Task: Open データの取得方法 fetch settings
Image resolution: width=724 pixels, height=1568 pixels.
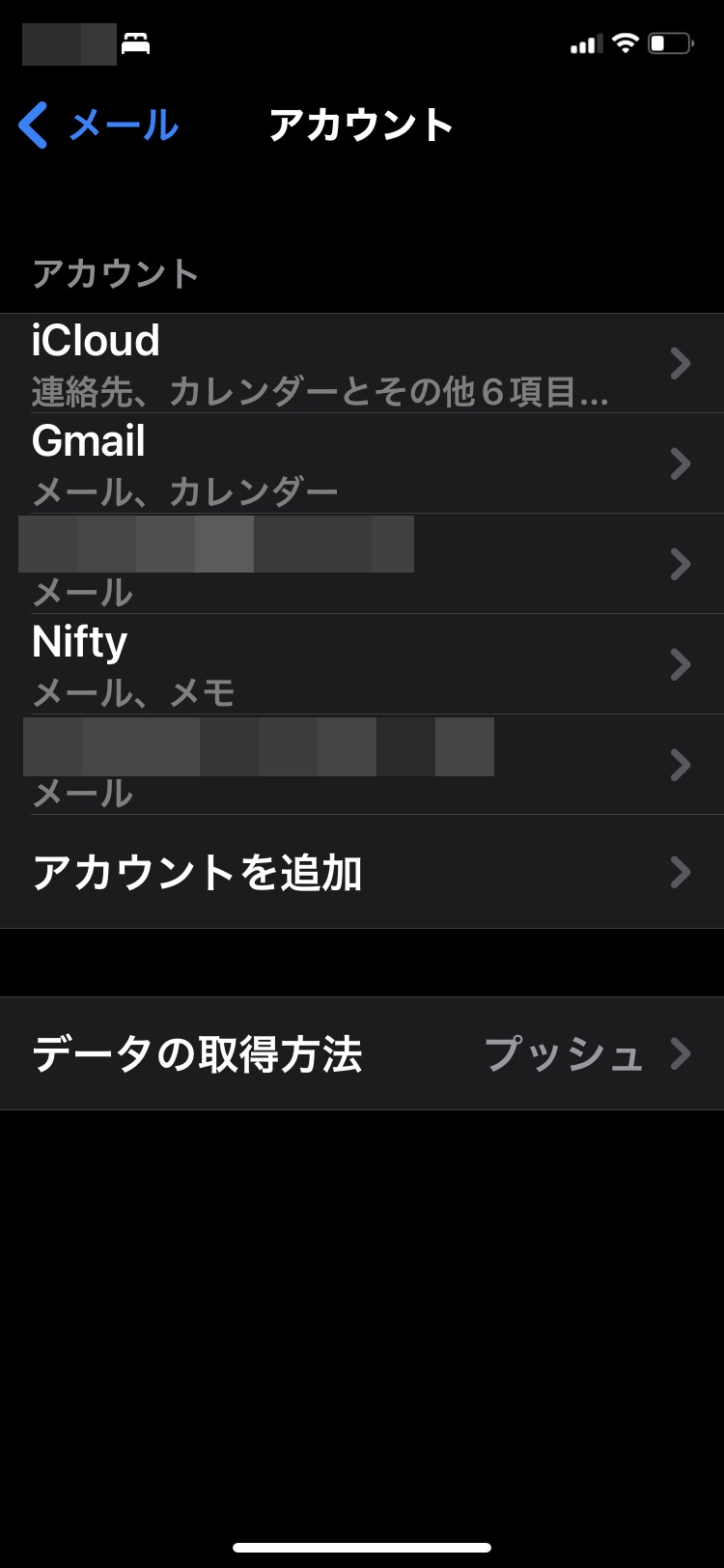Action: 362,1053
